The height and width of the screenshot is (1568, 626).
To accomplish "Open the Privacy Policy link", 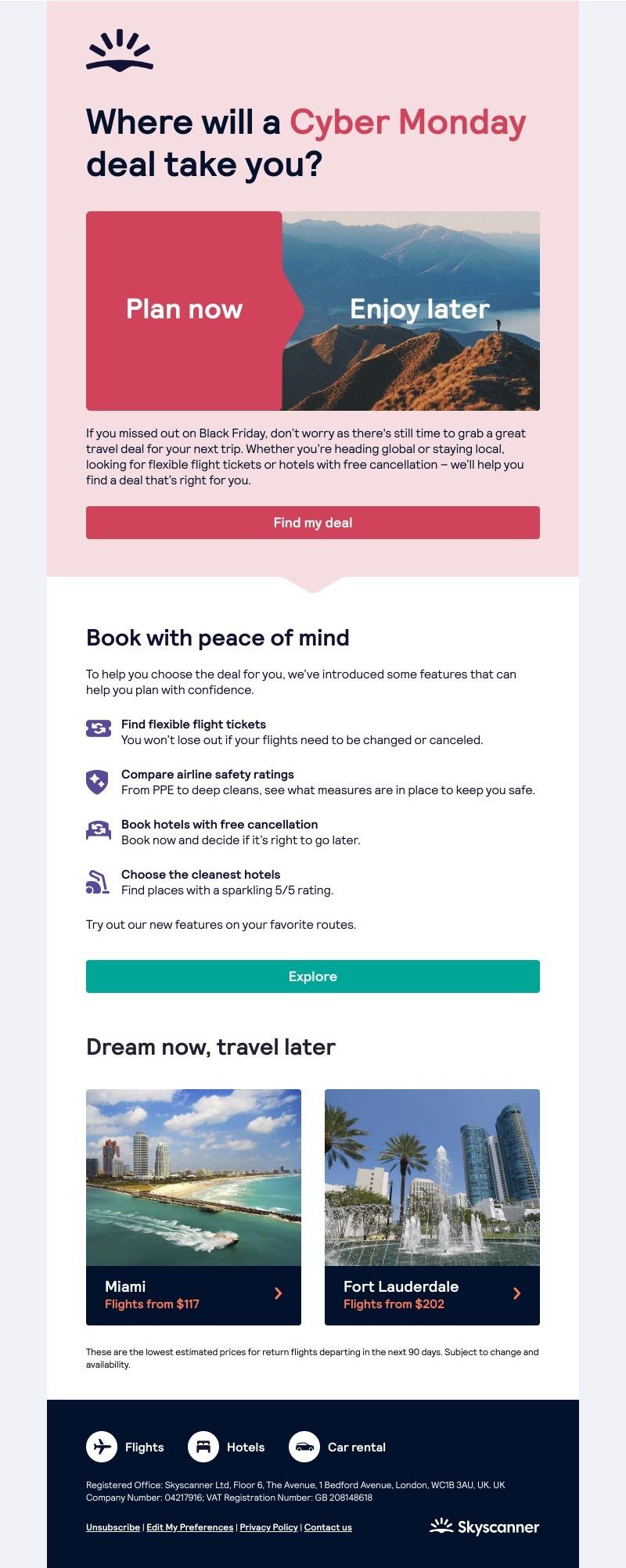I will (268, 1527).
